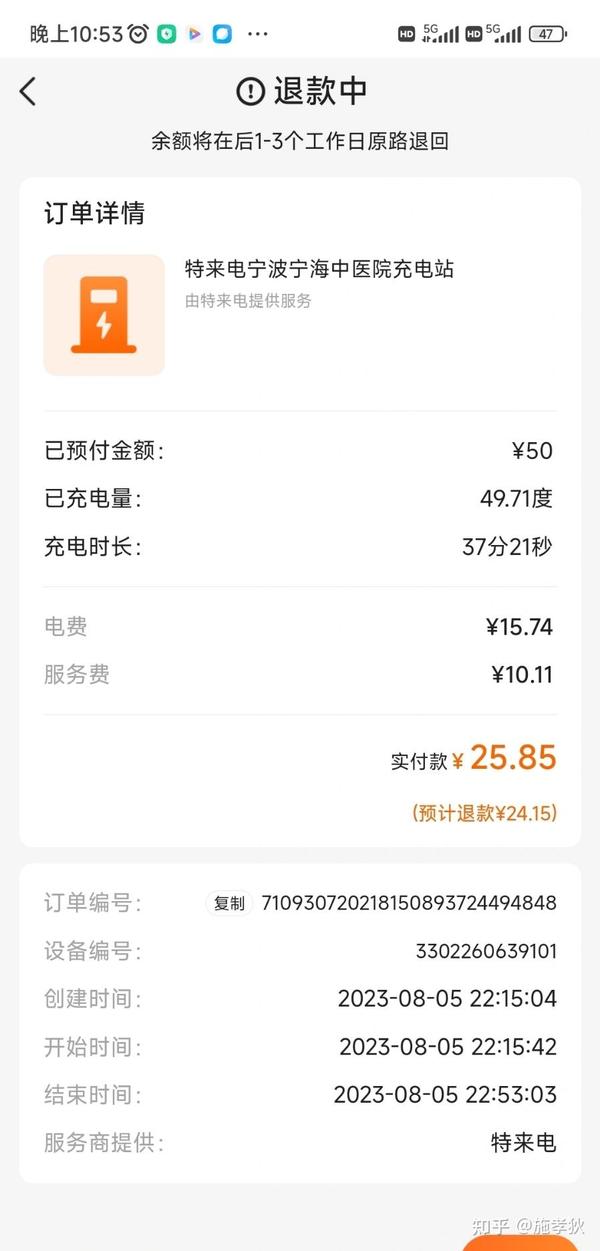Open 特来电宁波宁海中医院充电站 station details

319,269
